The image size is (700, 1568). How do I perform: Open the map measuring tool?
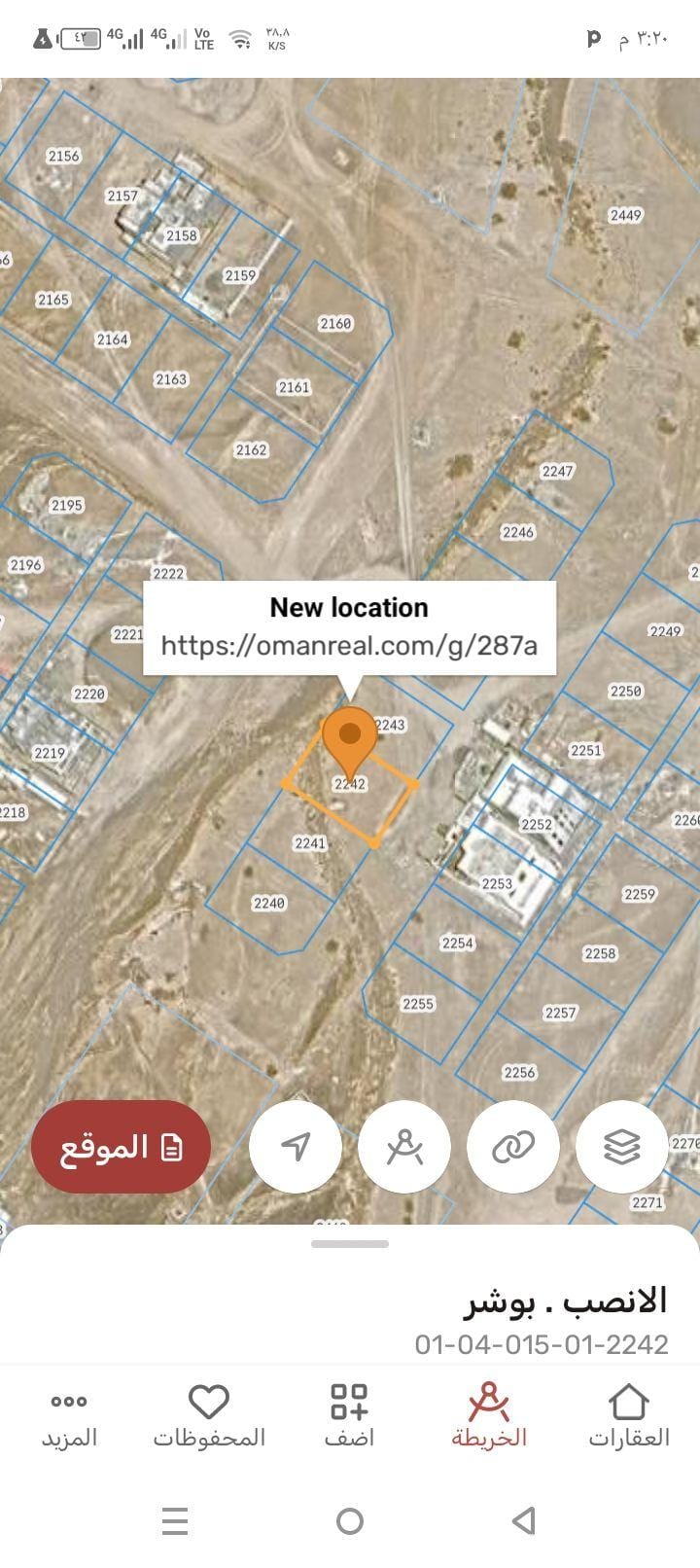(404, 1147)
